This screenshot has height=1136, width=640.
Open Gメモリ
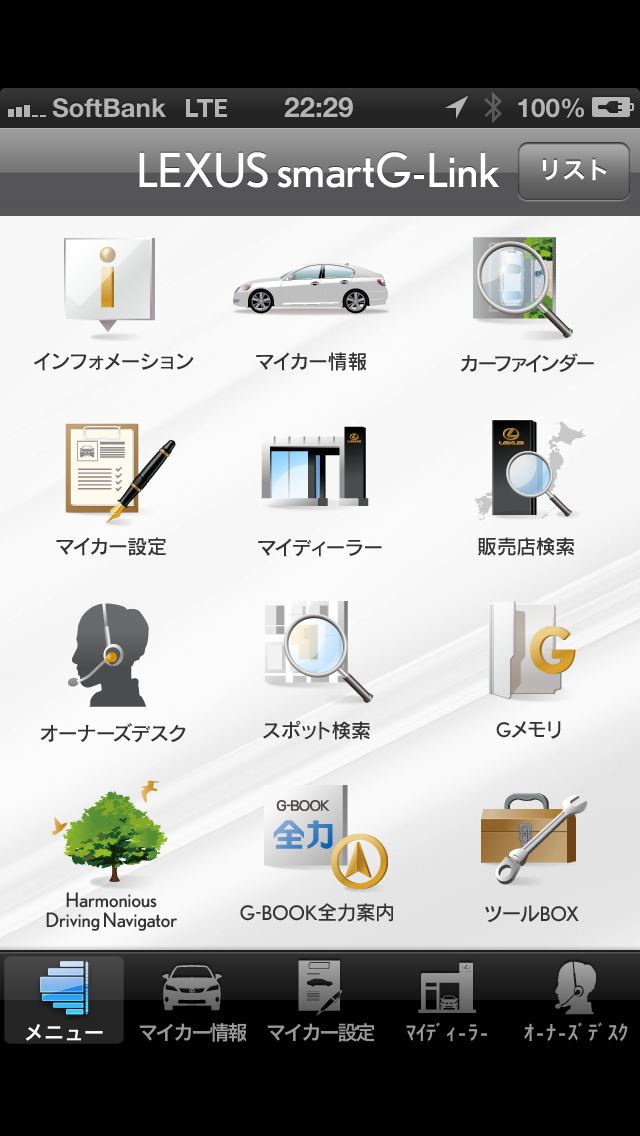coord(528,668)
